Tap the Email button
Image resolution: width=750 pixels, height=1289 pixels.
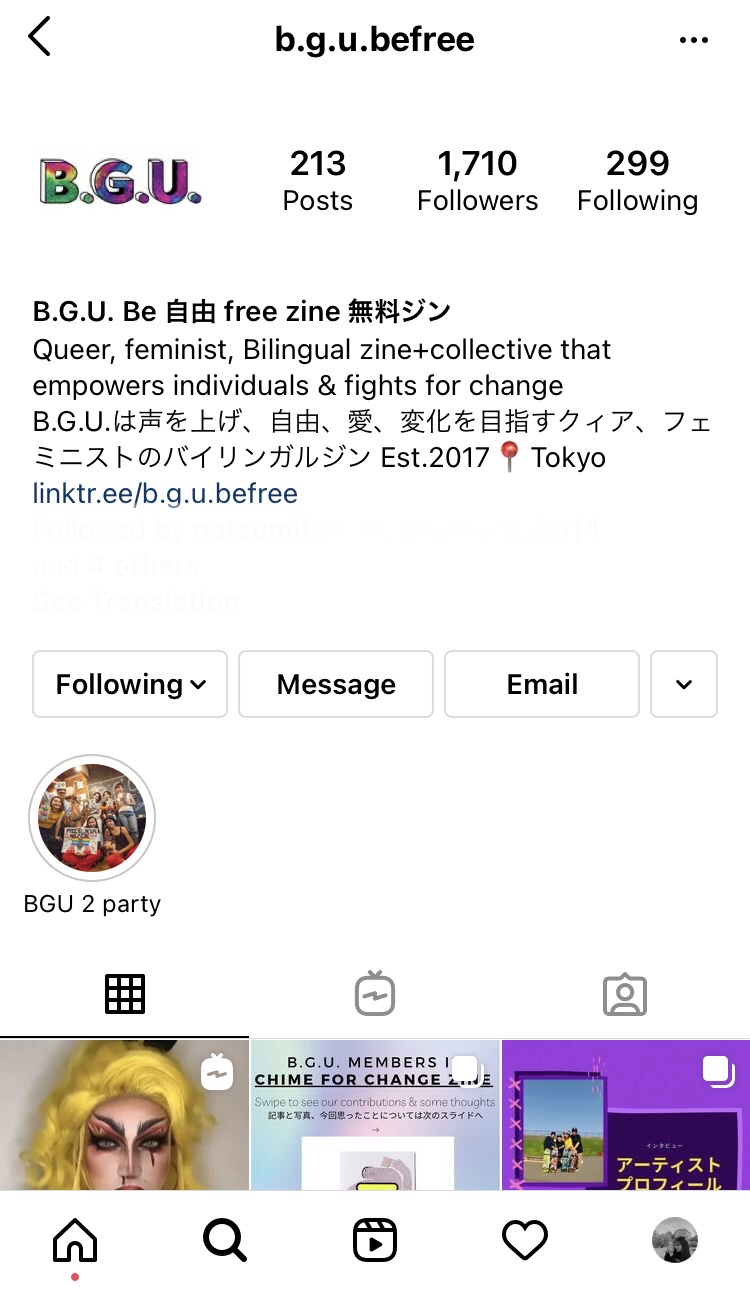542,684
